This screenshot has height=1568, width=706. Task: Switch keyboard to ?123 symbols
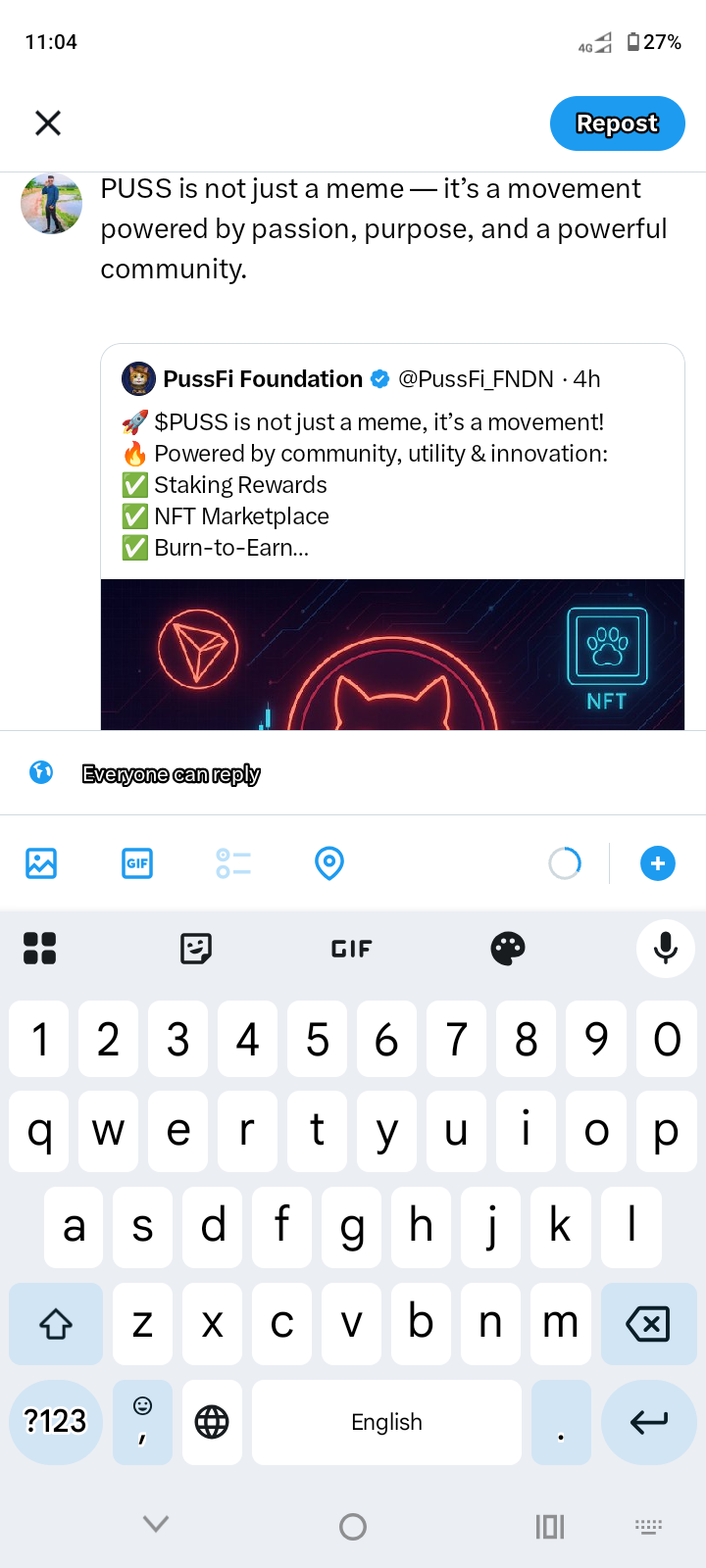56,1421
